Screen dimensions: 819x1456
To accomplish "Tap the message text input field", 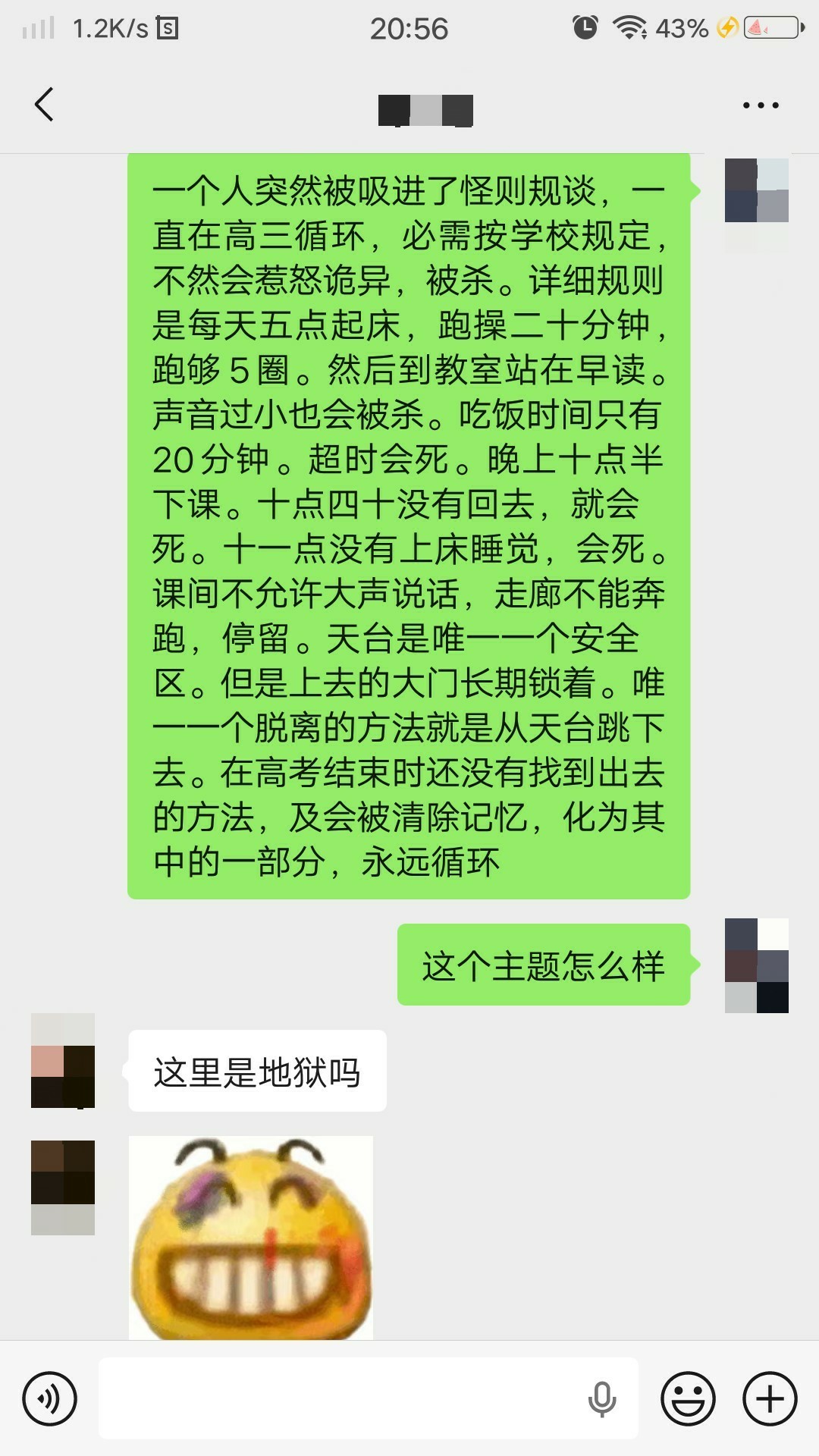I will (341, 1398).
